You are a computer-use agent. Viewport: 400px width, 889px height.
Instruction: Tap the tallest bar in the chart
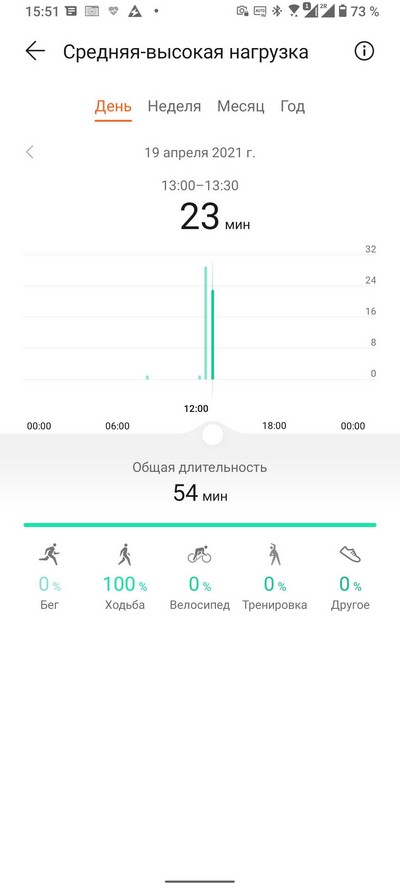(x=206, y=322)
